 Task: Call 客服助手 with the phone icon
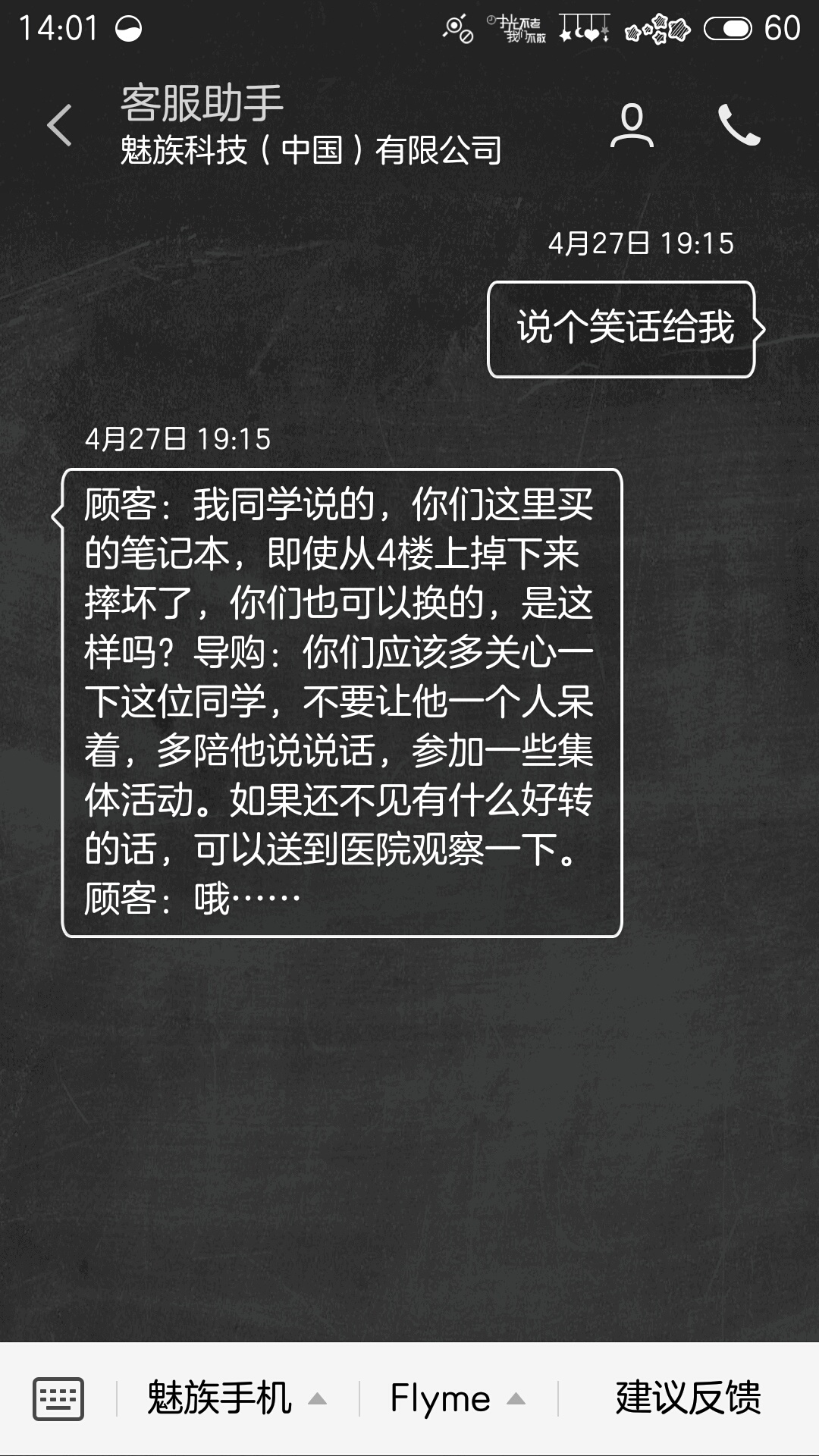point(739,125)
